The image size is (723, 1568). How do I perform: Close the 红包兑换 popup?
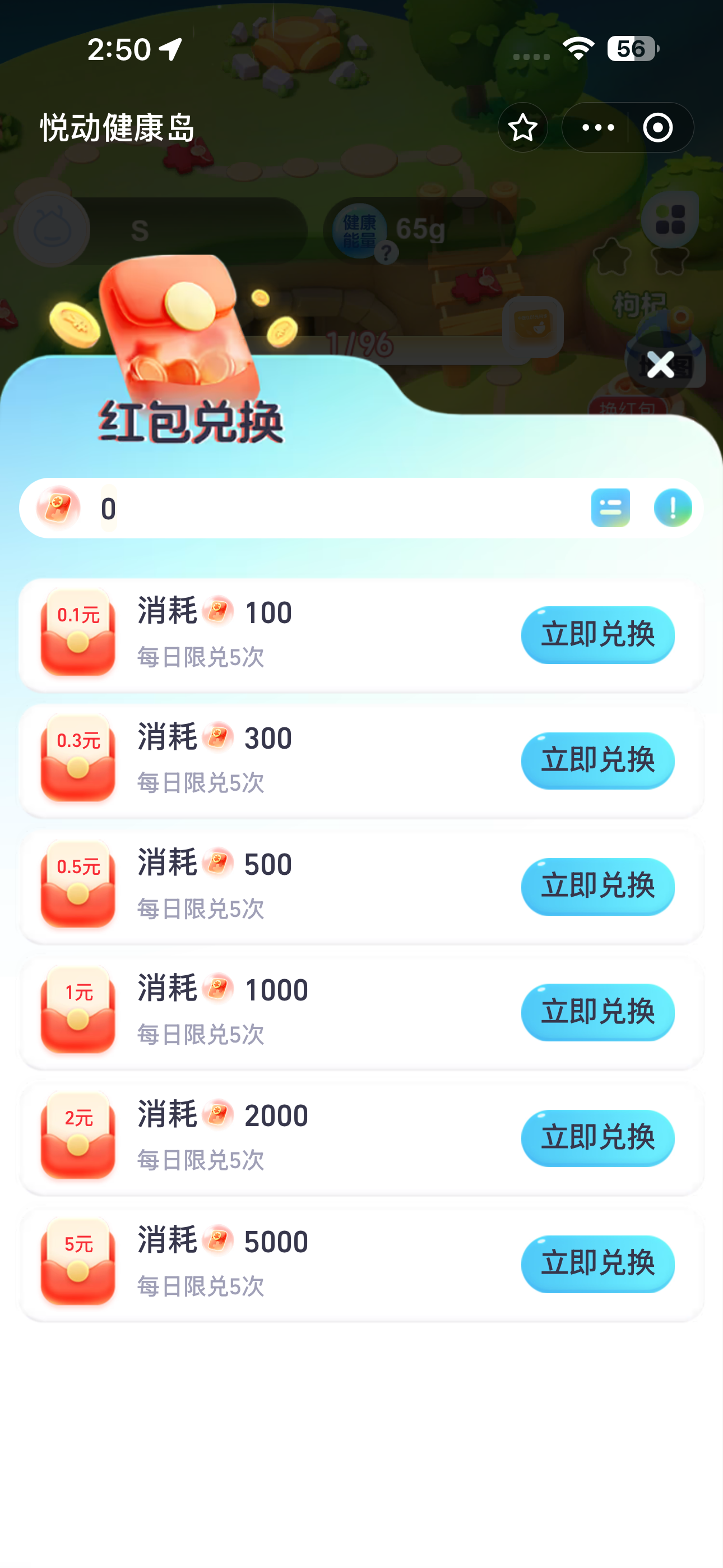(x=660, y=365)
